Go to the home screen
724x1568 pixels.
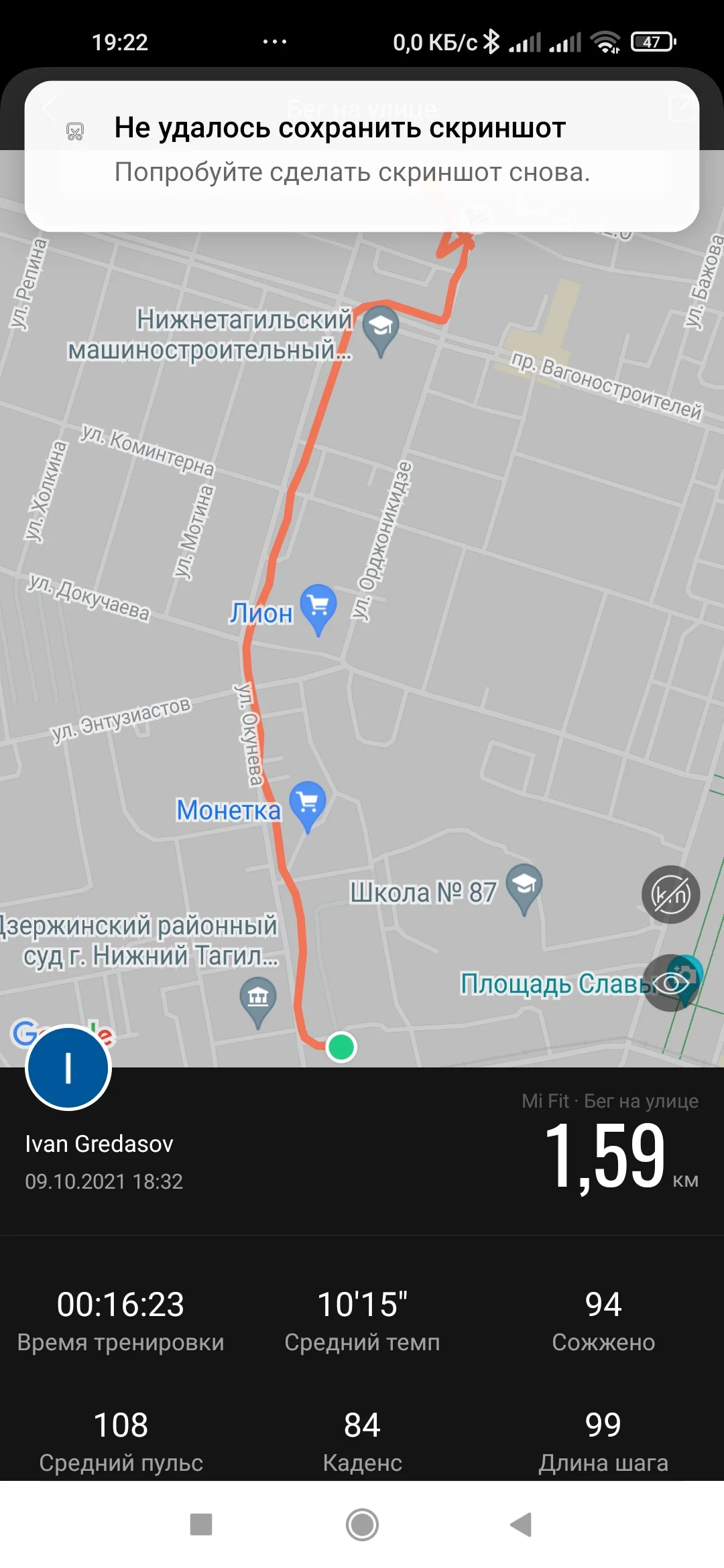click(x=362, y=1524)
